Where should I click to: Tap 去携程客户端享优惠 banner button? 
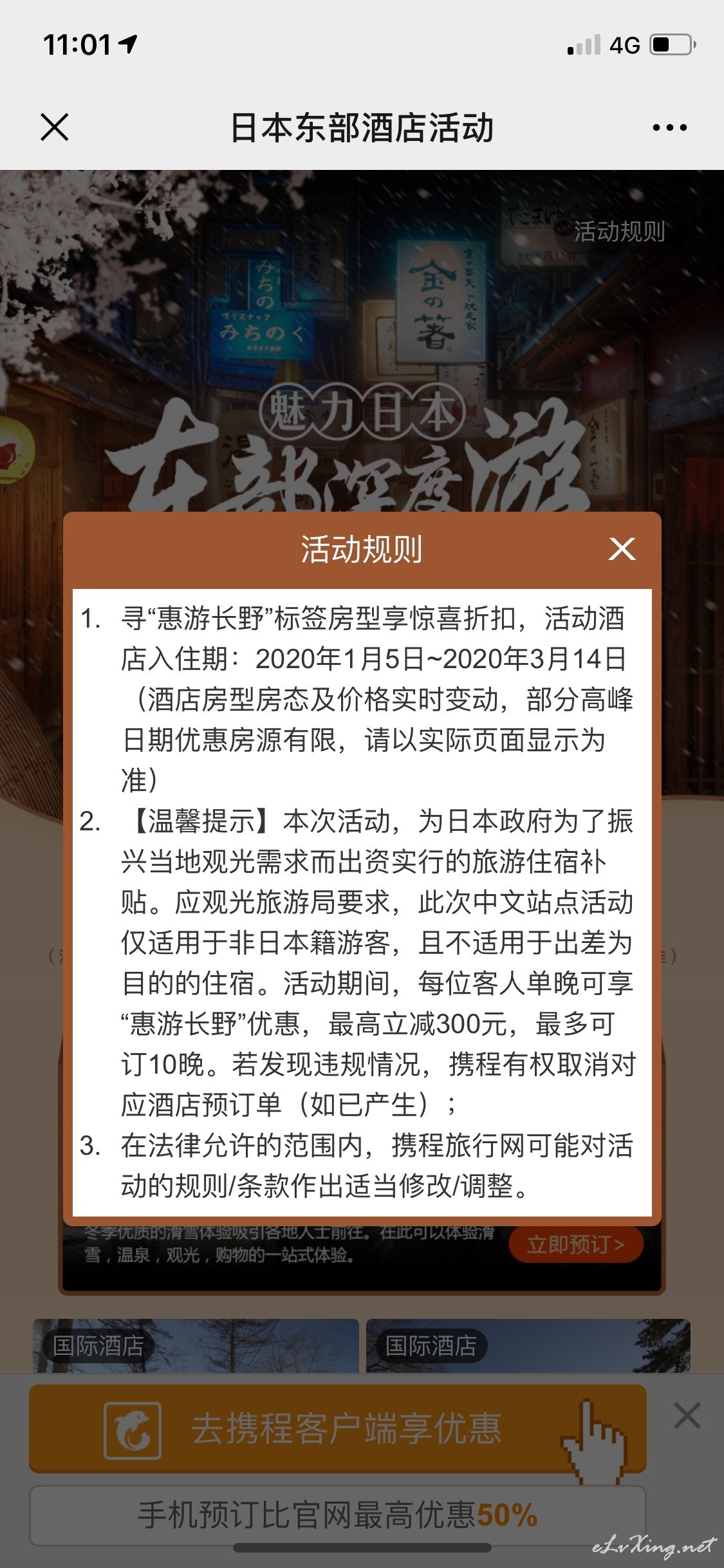tap(337, 1429)
